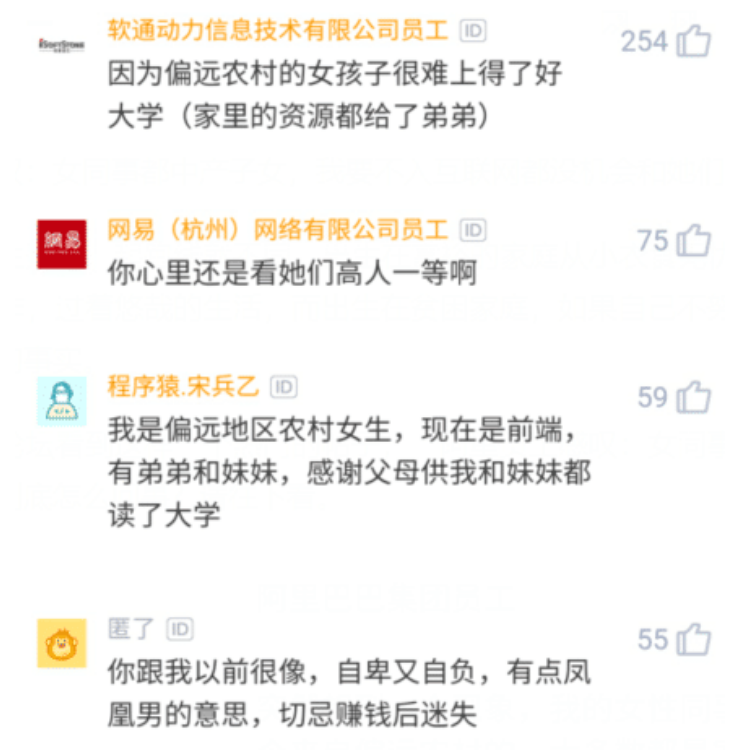Select the comment text about 偏远农村的女孩子
Image resolution: width=733 pixels, height=750 pixels.
pyautogui.click(x=330, y=95)
